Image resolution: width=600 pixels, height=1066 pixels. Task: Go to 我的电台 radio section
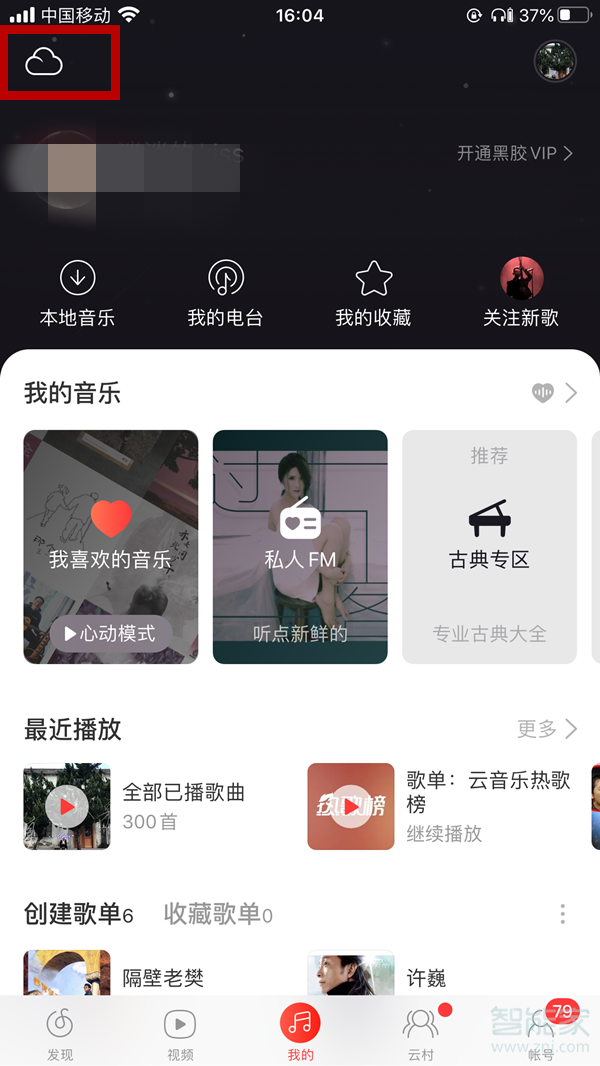(225, 293)
